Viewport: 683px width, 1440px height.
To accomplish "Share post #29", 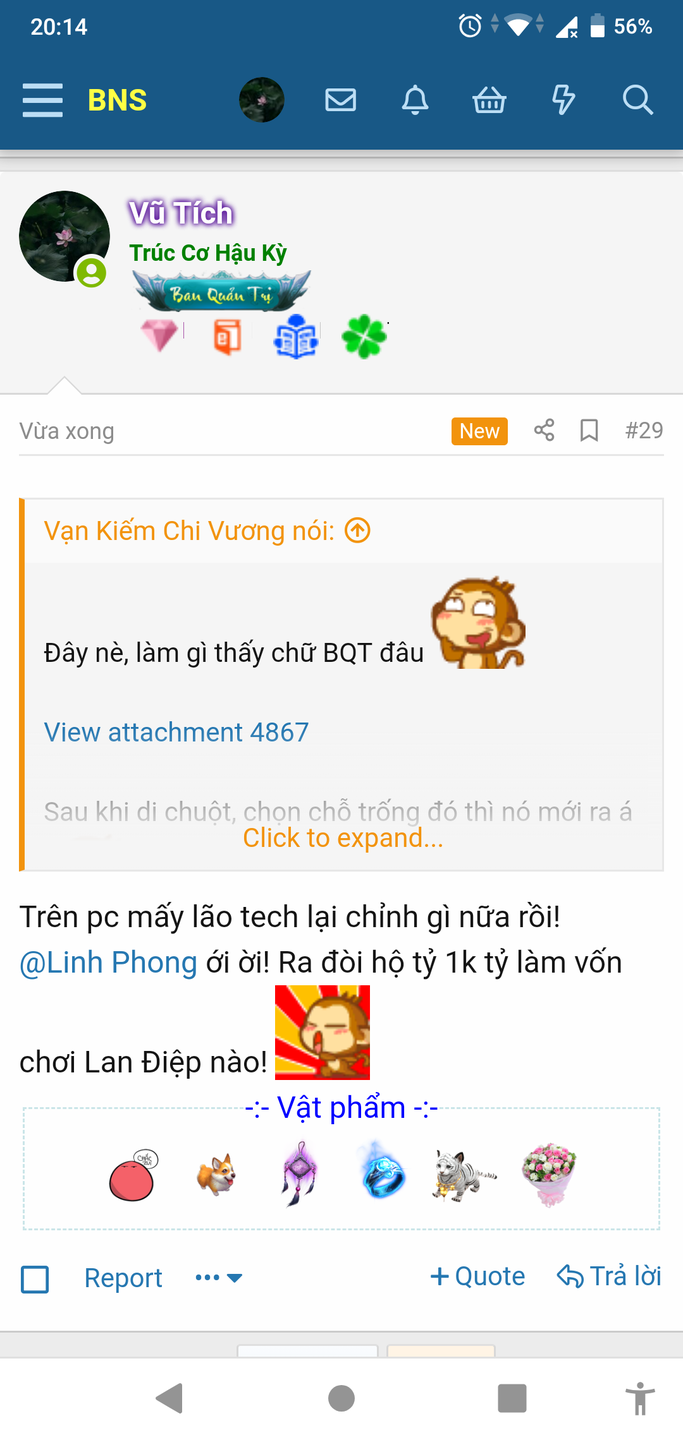I will pyautogui.click(x=544, y=431).
